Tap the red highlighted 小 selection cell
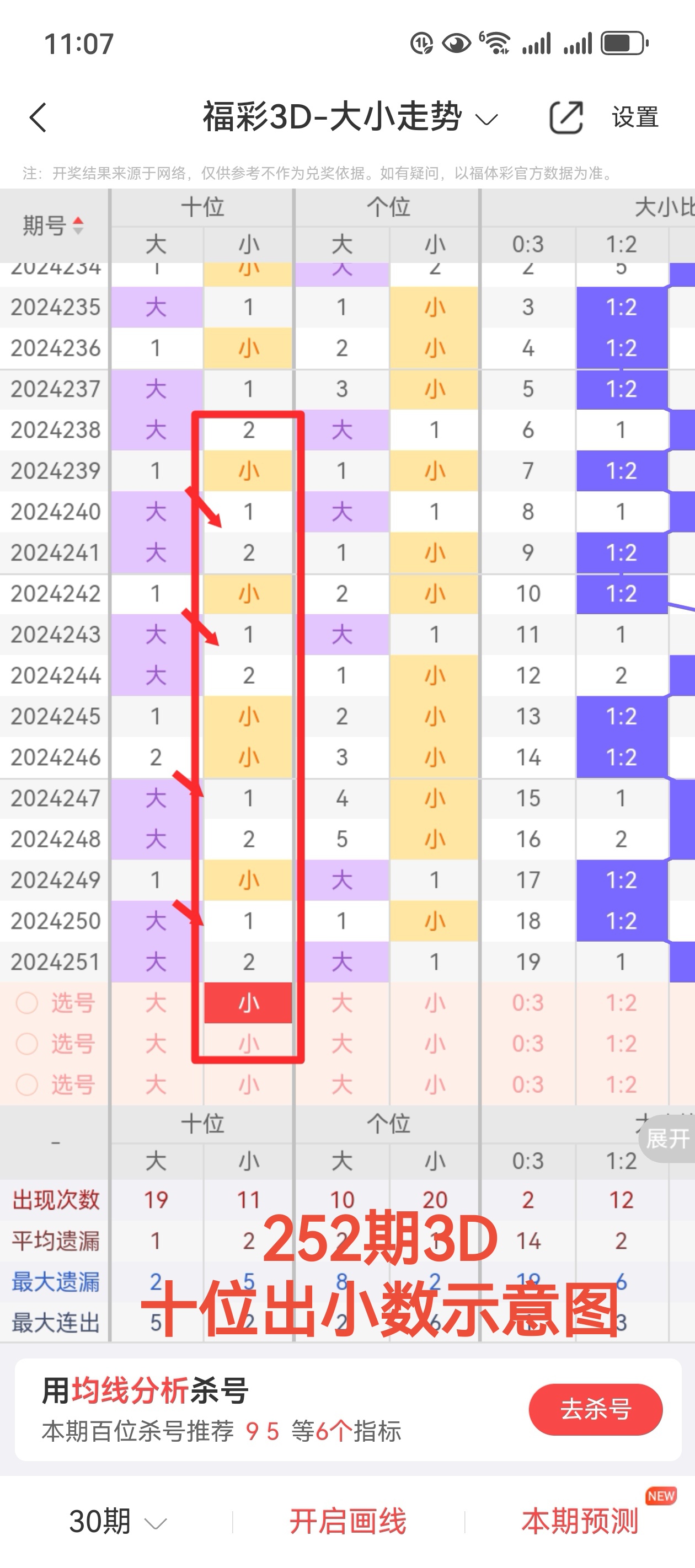 (248, 1003)
